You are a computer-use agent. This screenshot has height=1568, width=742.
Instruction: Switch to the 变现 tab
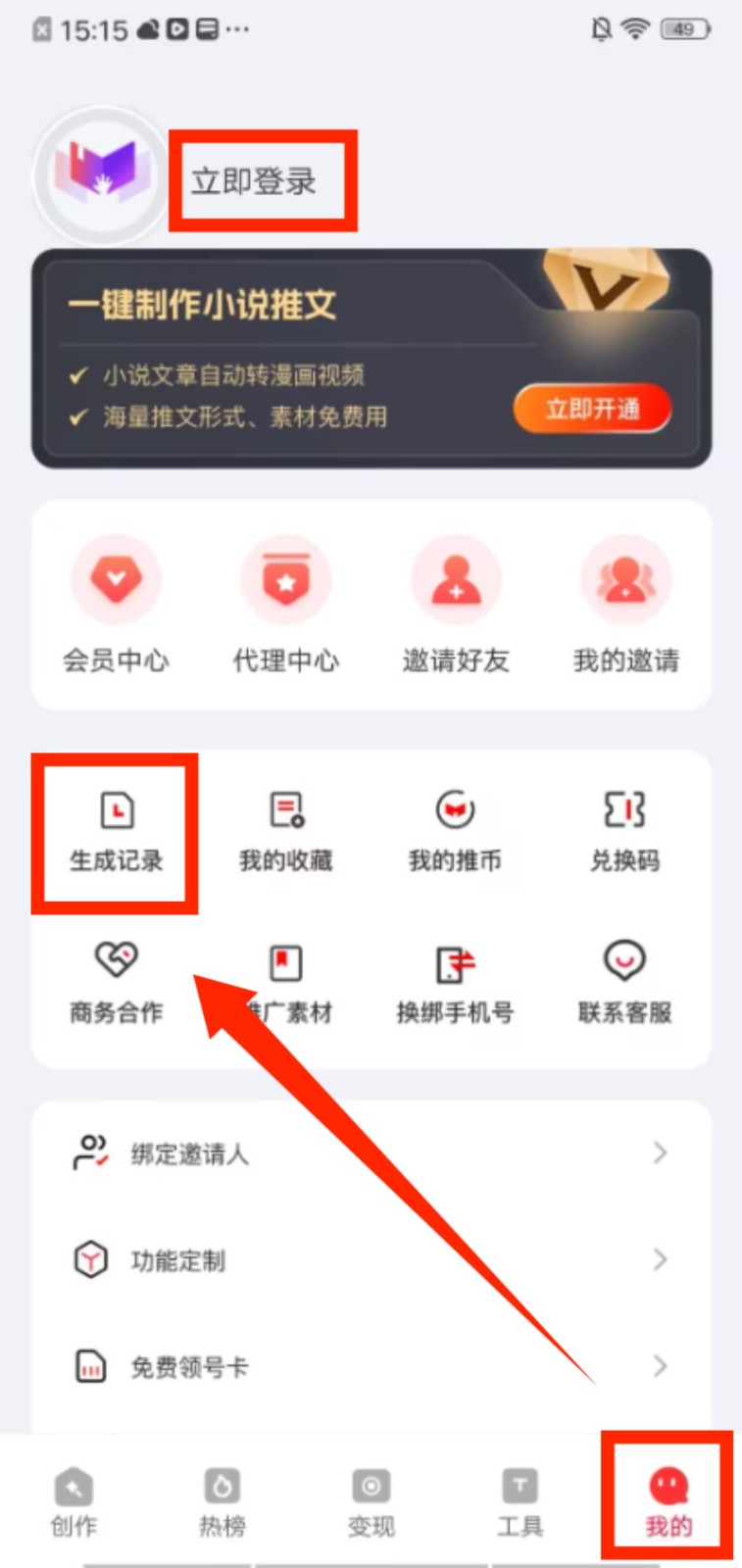[371, 1502]
